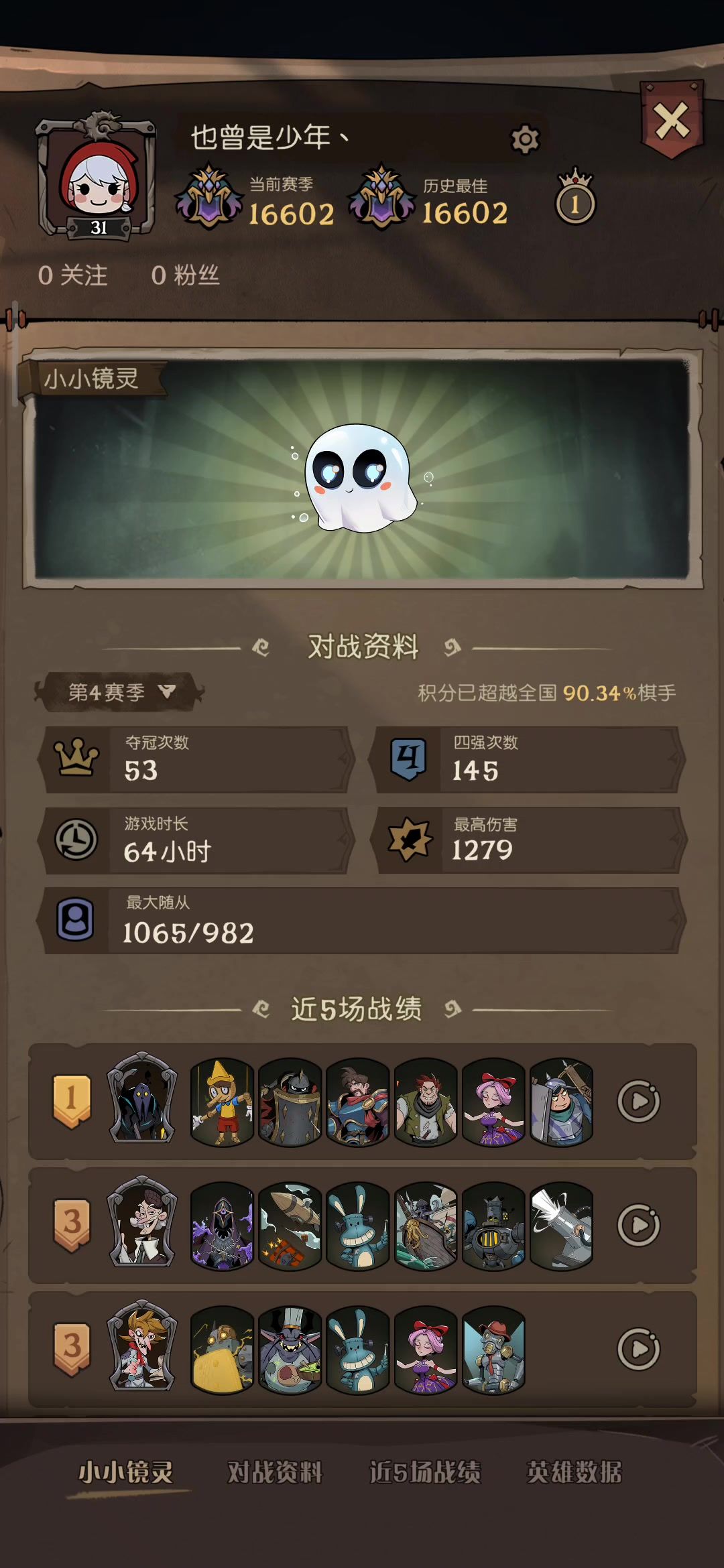Replay the match with the cheese card
724x1568 pixels.
[638, 1349]
